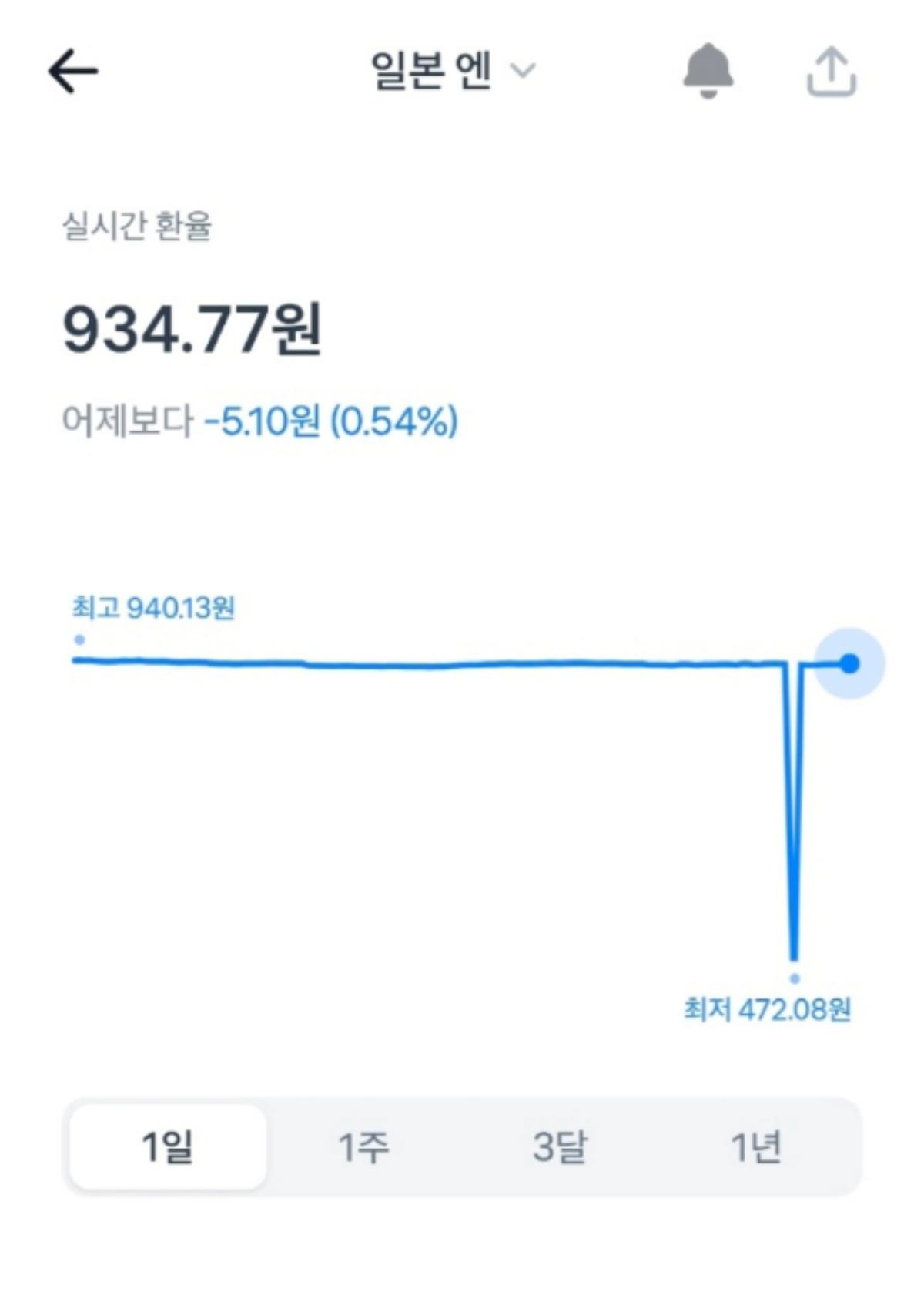The image size is (924, 1302).
Task: Open the 일본 엔 currency dropdown
Action: coord(453,71)
